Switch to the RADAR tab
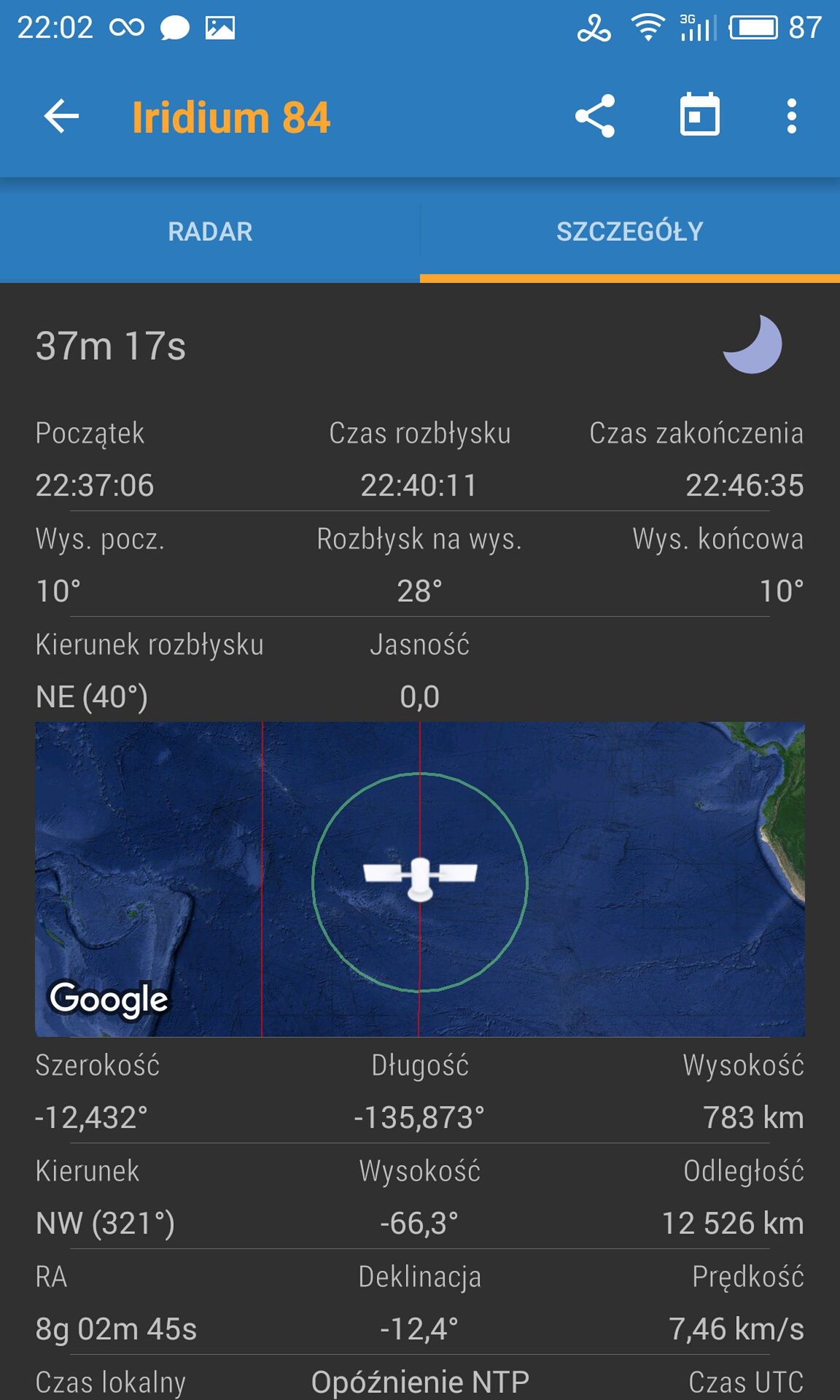840x1400 pixels. coord(210,231)
